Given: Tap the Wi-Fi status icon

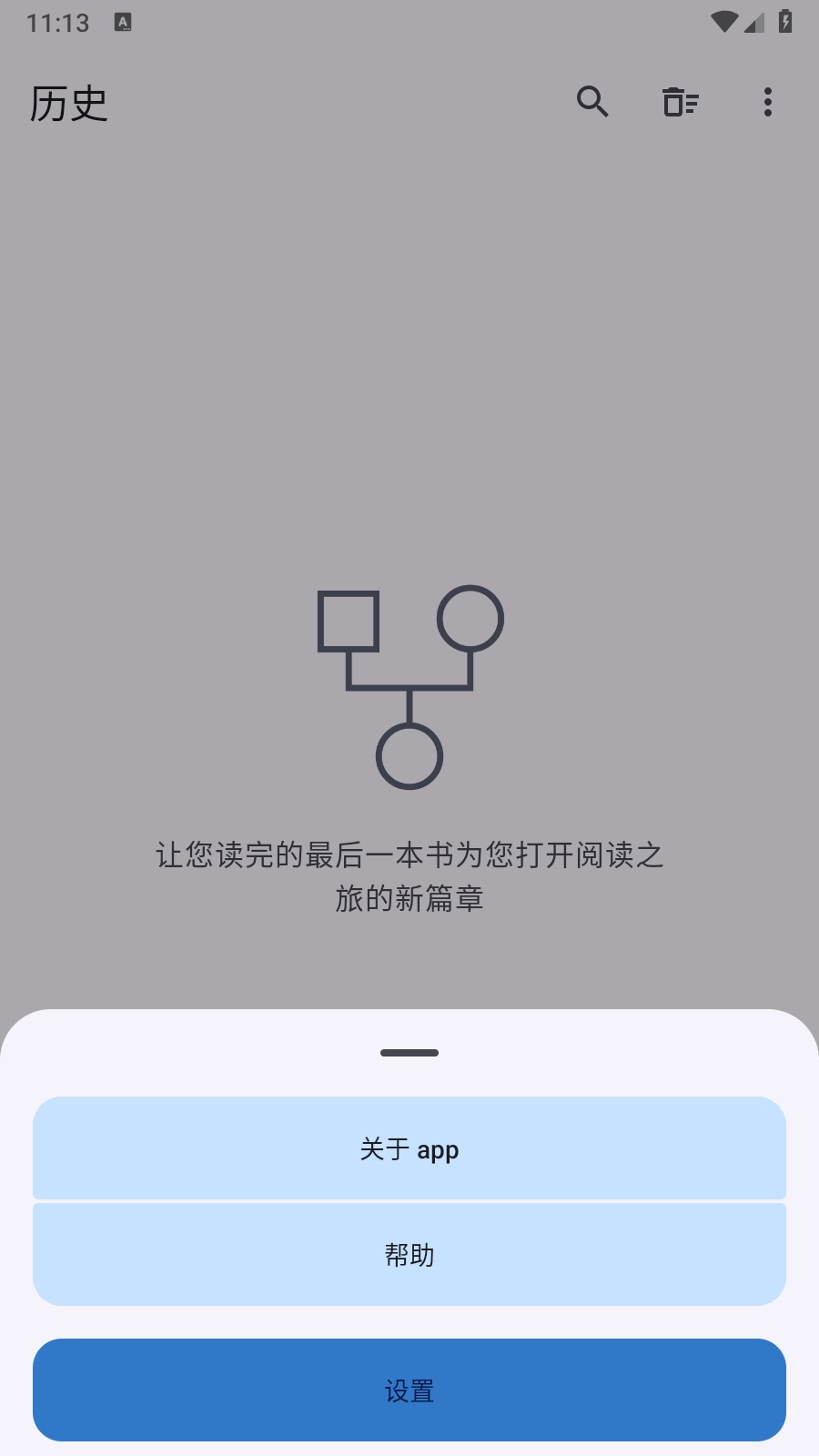Looking at the screenshot, I should 723,23.
